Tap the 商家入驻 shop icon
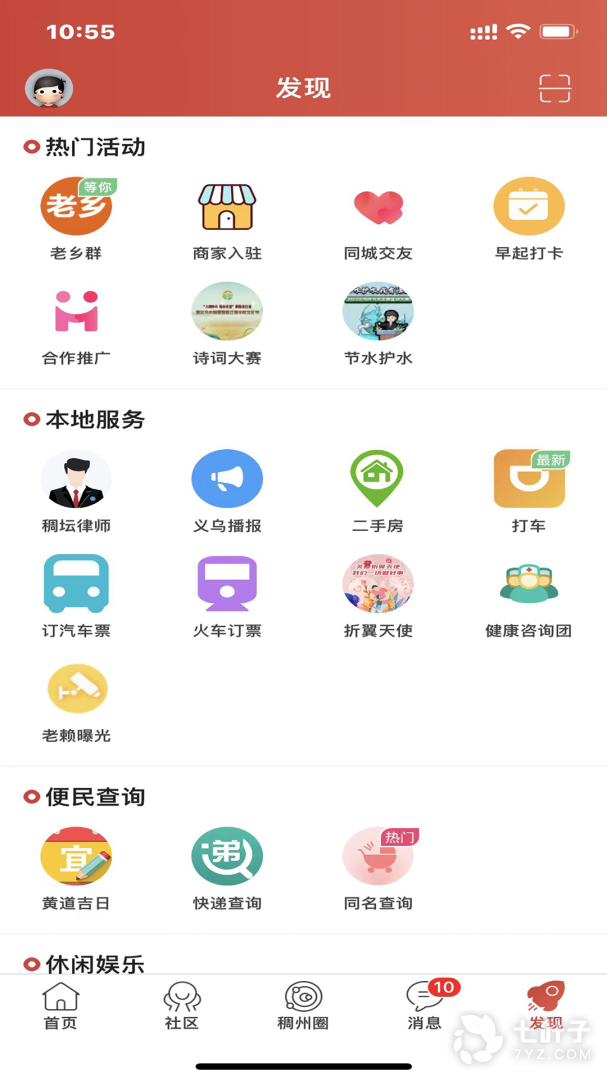 pos(227,207)
